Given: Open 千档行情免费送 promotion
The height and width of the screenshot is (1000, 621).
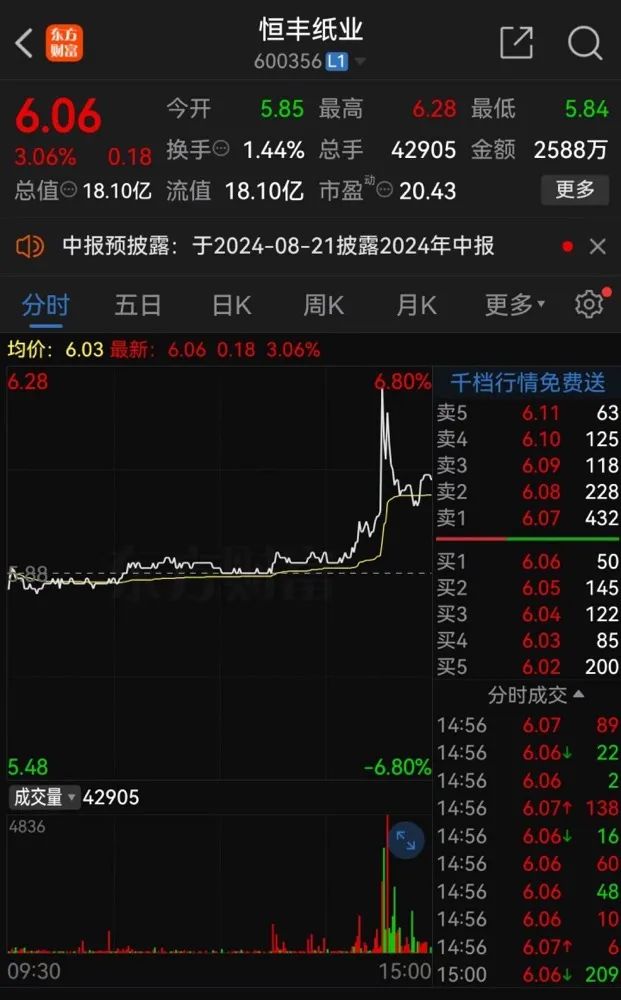Looking at the screenshot, I should (x=527, y=382).
